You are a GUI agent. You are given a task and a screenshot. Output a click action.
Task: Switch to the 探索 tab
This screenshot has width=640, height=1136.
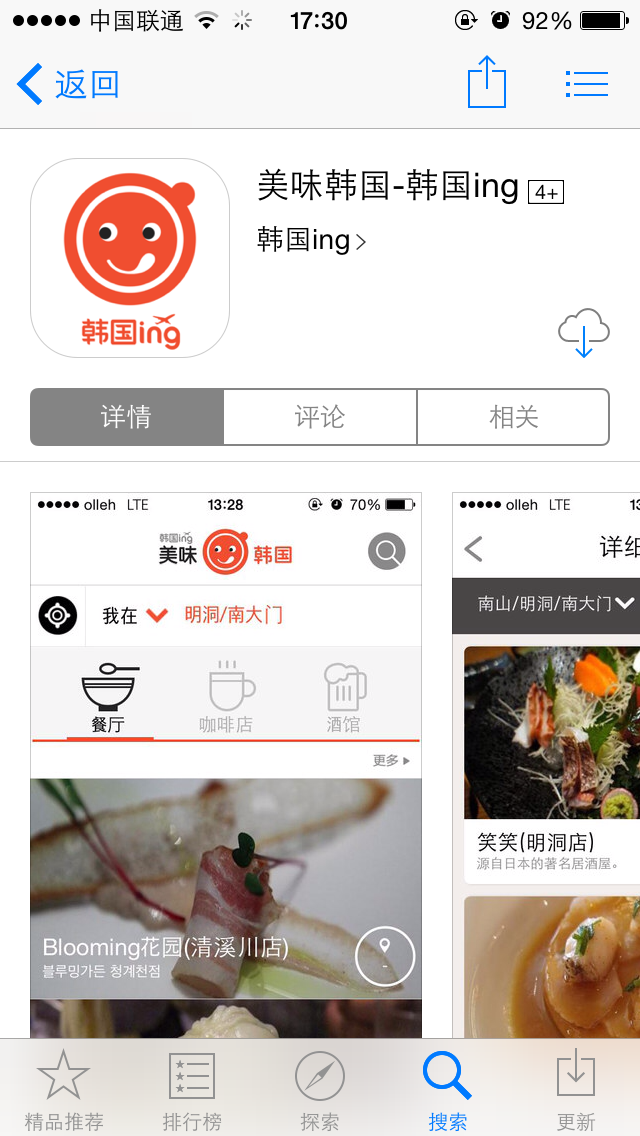(320, 1090)
